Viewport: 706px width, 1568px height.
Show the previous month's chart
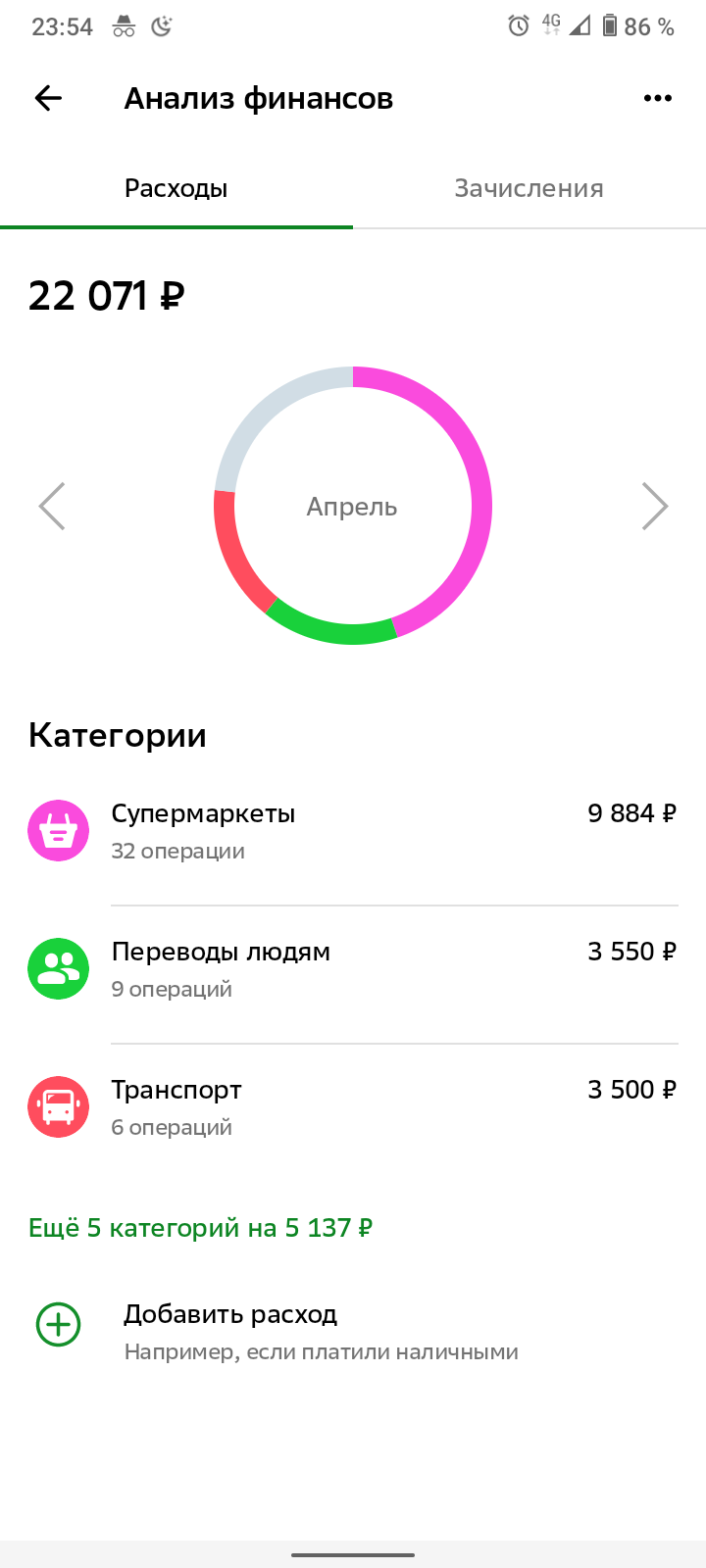[52, 507]
